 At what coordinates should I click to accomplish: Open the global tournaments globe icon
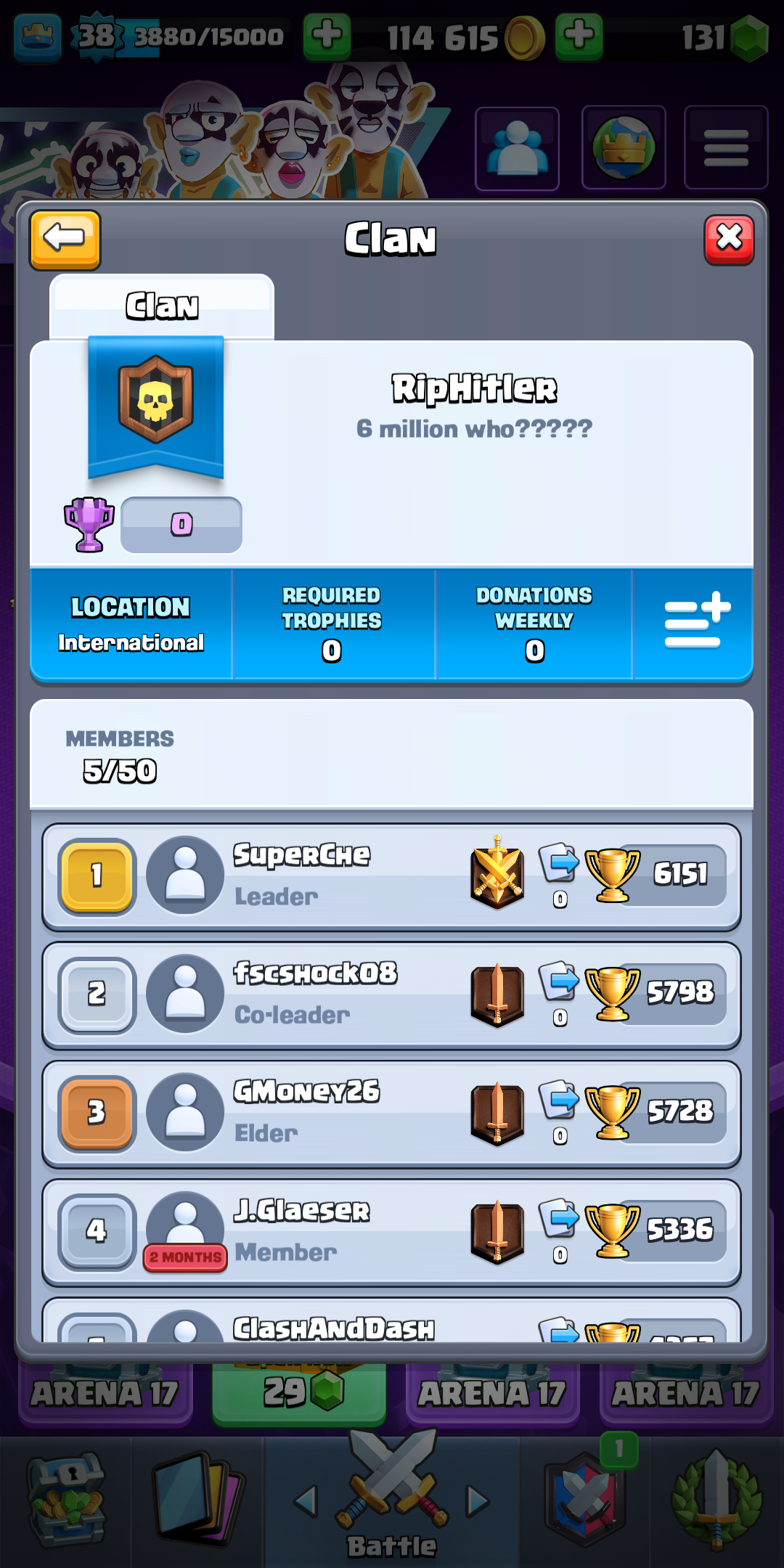pos(623,147)
